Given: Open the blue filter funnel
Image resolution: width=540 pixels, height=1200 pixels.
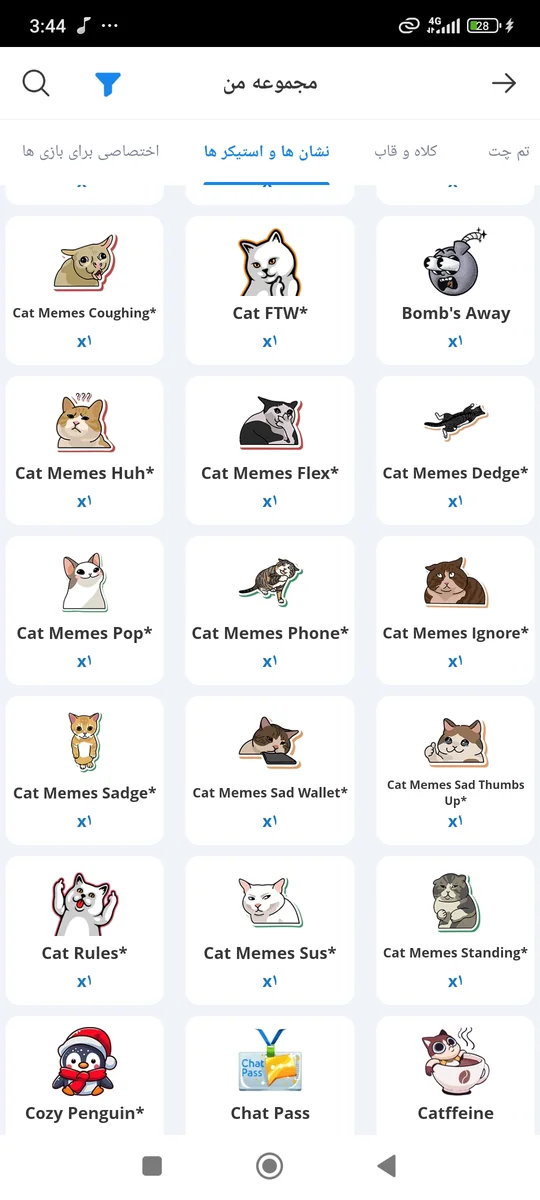Looking at the screenshot, I should [x=108, y=84].
